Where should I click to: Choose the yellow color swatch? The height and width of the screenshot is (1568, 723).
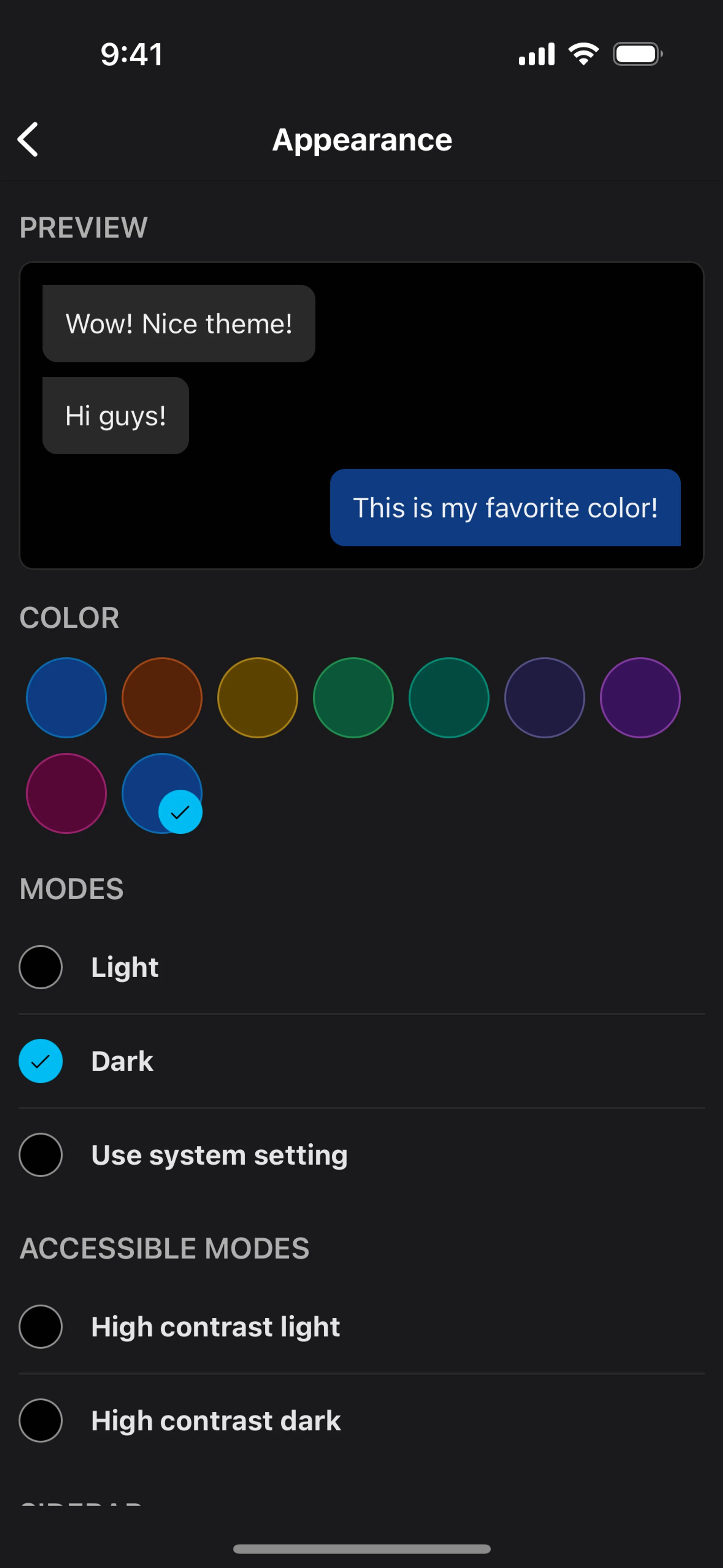[258, 698]
